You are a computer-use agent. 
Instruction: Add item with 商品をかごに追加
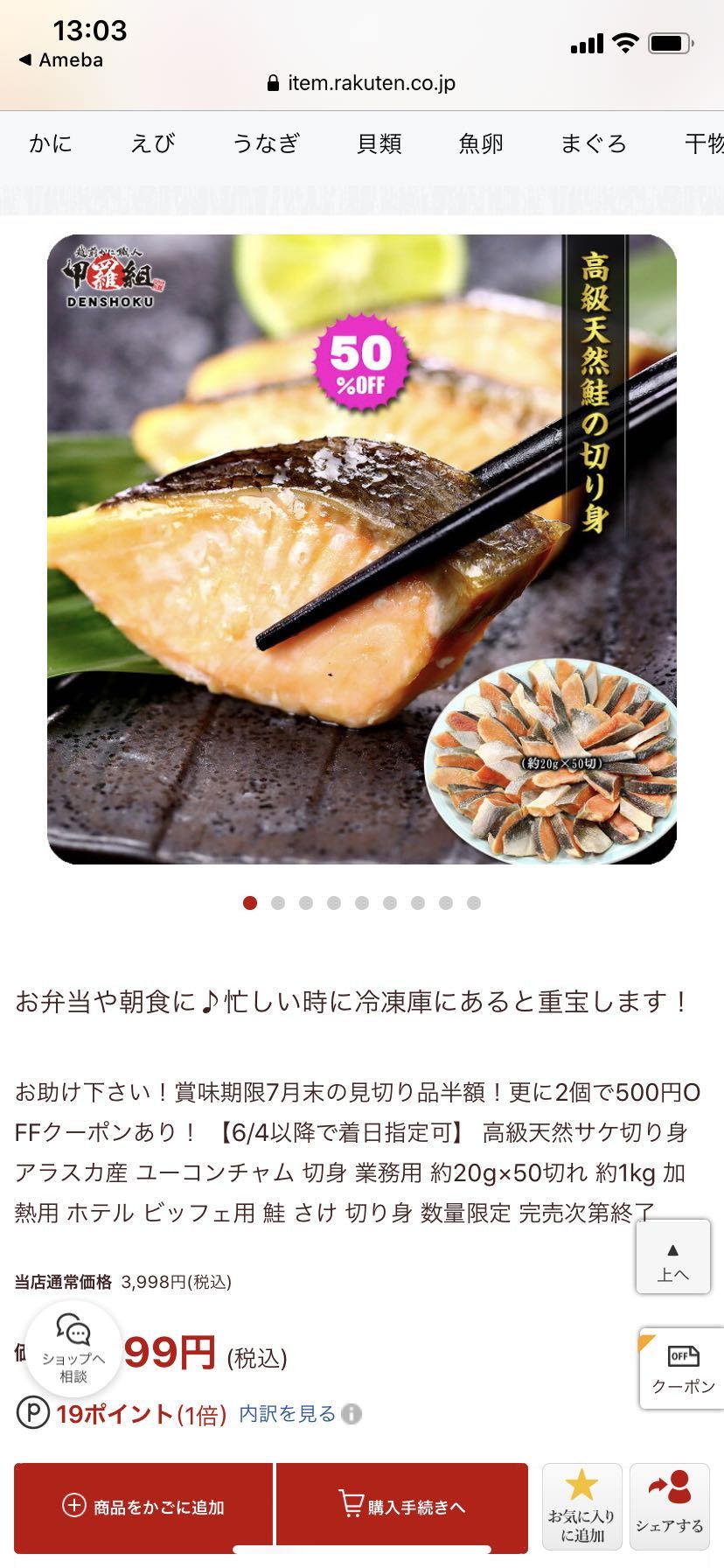(x=143, y=1507)
